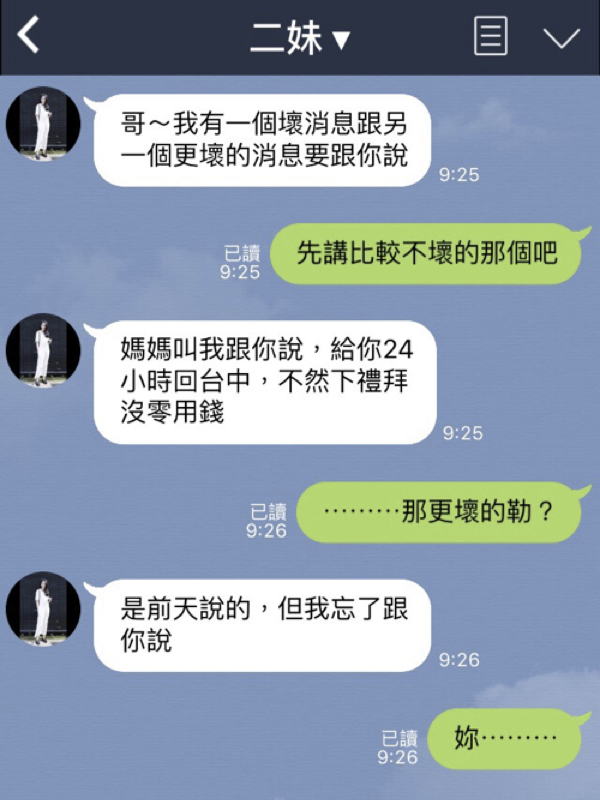The width and height of the screenshot is (600, 800).
Task: Open sender's avatar beside the 媽媽叫我 message
Action: (x=43, y=351)
